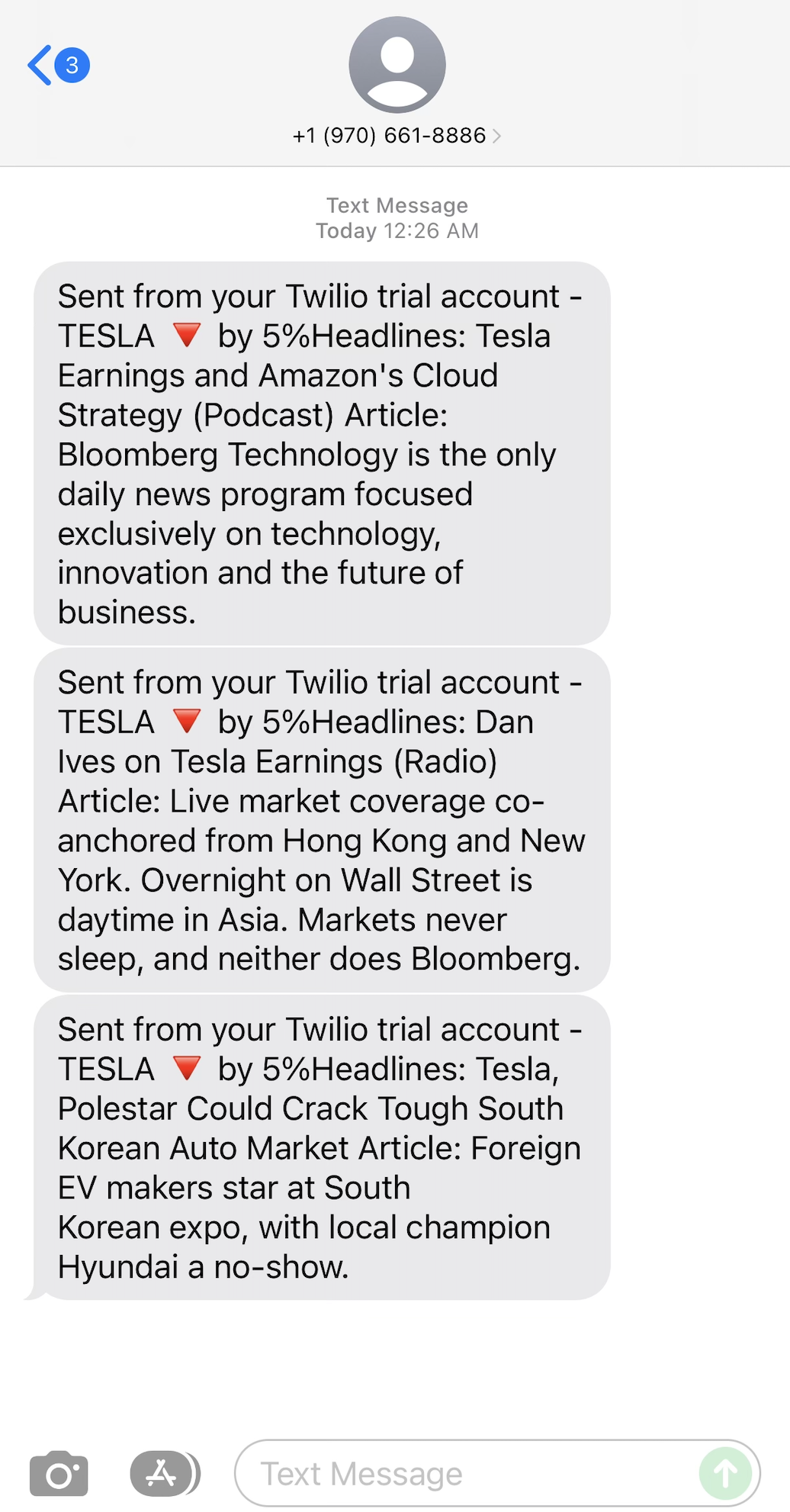Image resolution: width=790 pixels, height=1512 pixels.
Task: Open the camera to attach a photo
Action: pyautogui.click(x=59, y=1474)
